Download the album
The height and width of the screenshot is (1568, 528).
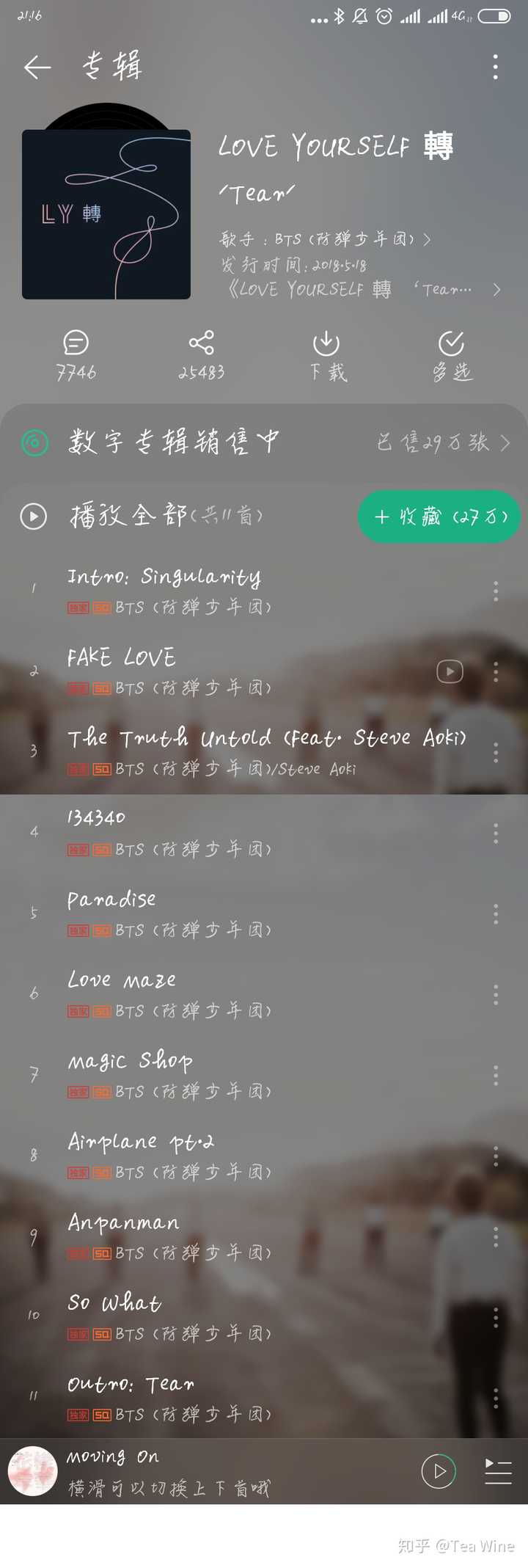click(x=326, y=355)
